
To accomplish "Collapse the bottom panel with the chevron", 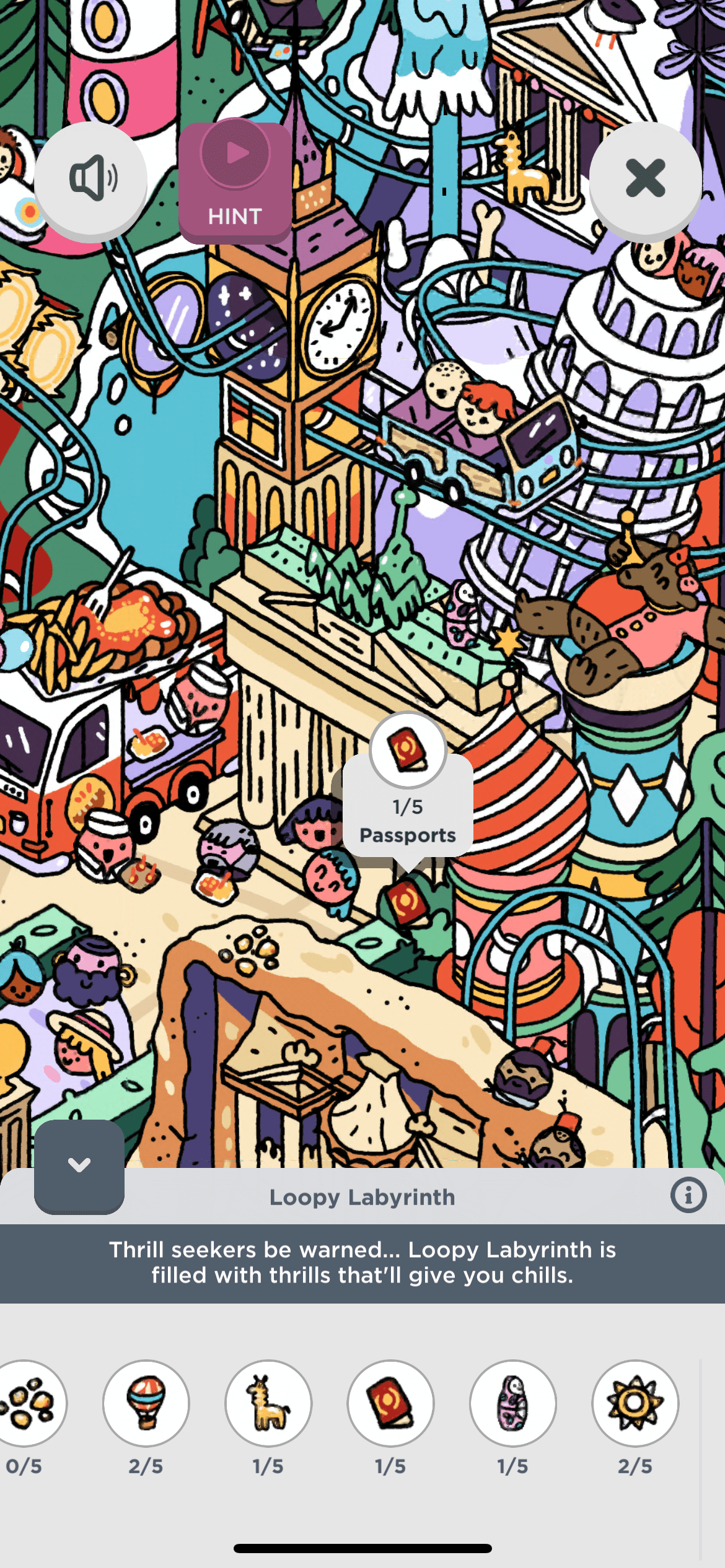I will [79, 1165].
